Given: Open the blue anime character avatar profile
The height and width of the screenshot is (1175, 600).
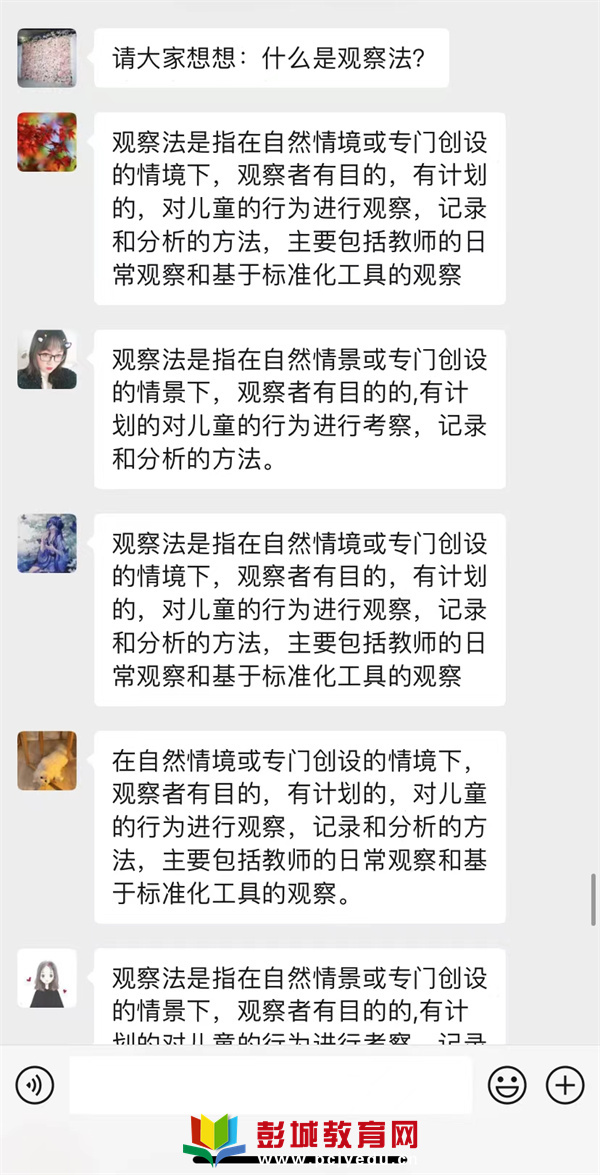Looking at the screenshot, I should [x=47, y=543].
